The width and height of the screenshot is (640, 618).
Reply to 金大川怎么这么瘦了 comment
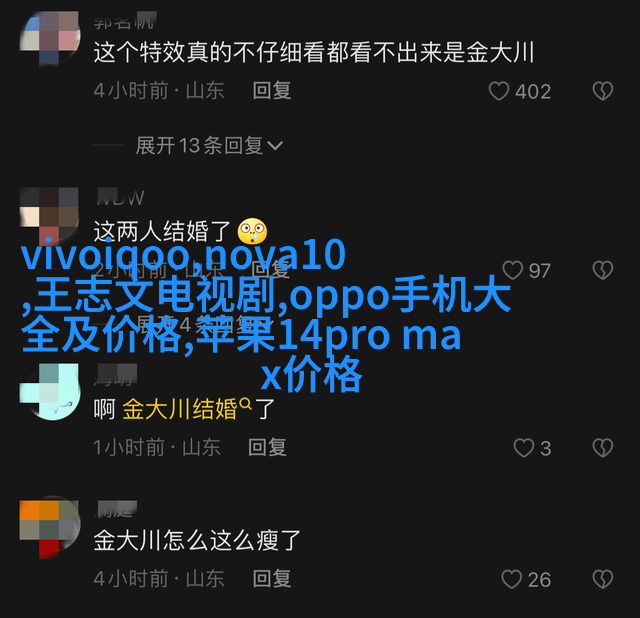[271, 578]
